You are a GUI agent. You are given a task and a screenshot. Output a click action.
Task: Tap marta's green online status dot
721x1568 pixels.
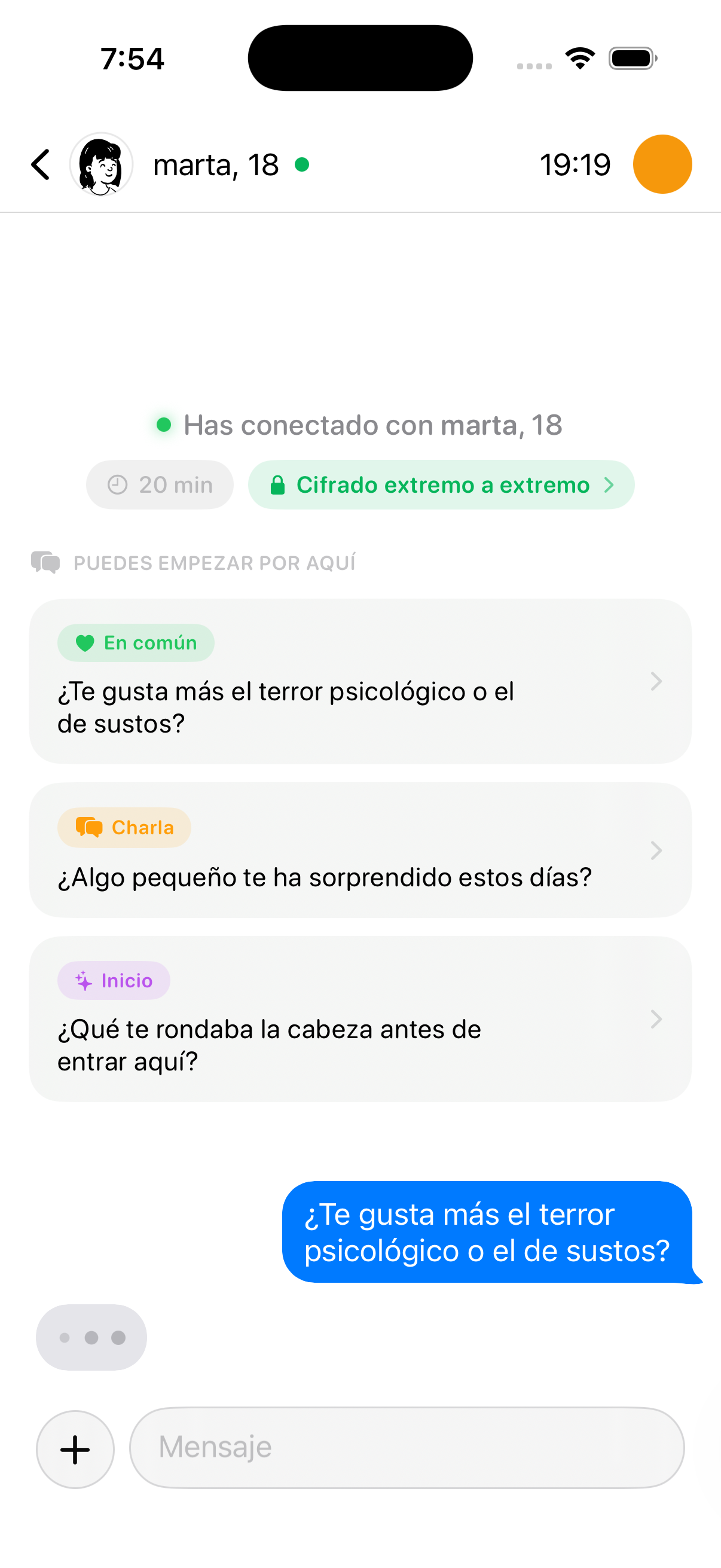(x=303, y=164)
